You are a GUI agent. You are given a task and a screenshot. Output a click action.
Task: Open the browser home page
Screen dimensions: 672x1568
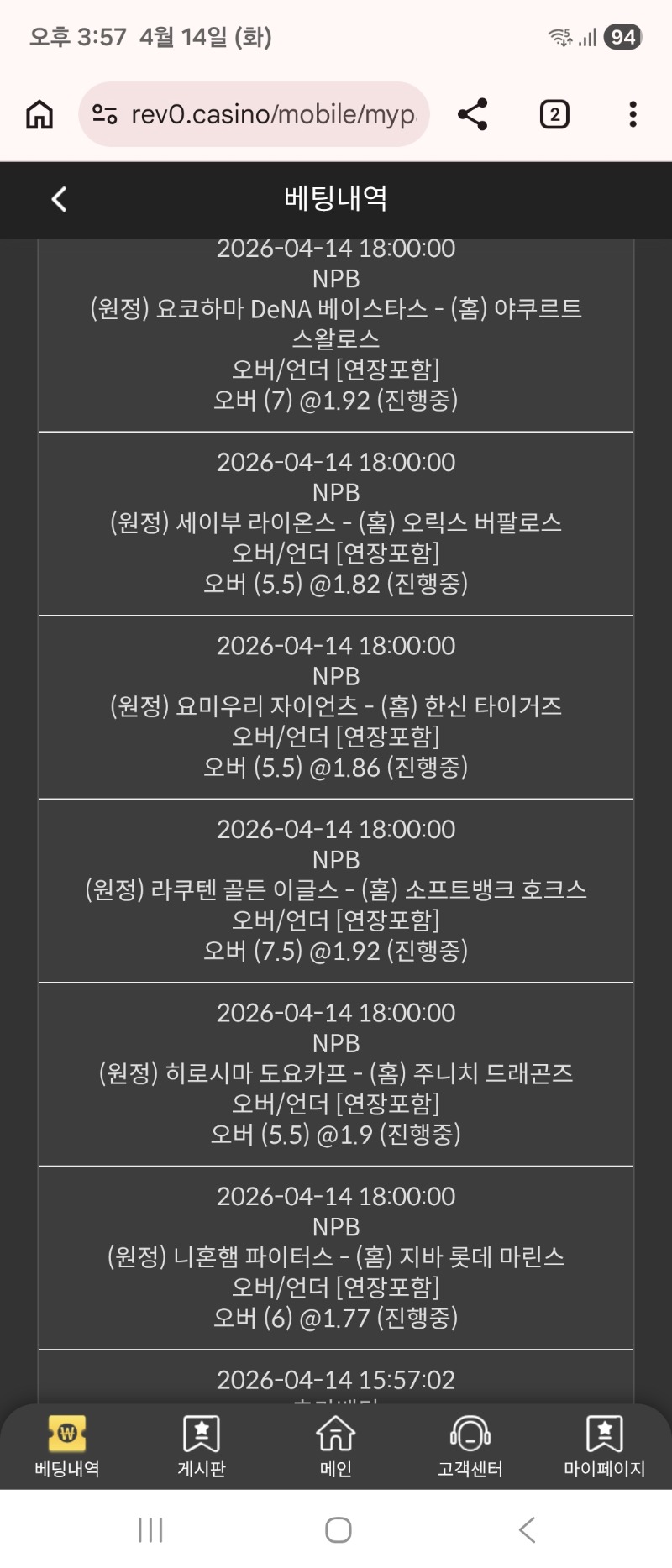point(39,114)
